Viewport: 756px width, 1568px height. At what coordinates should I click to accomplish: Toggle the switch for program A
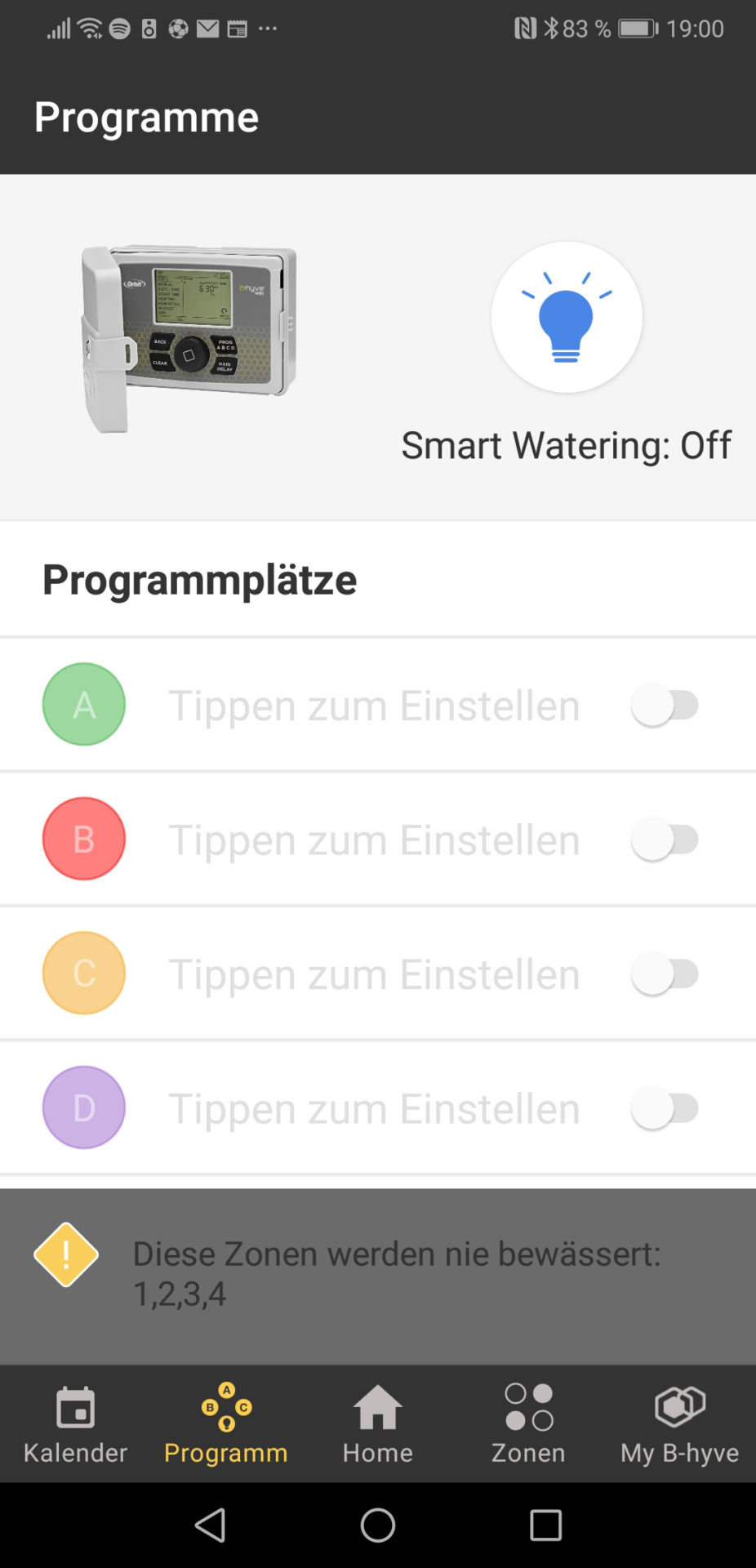point(665,705)
